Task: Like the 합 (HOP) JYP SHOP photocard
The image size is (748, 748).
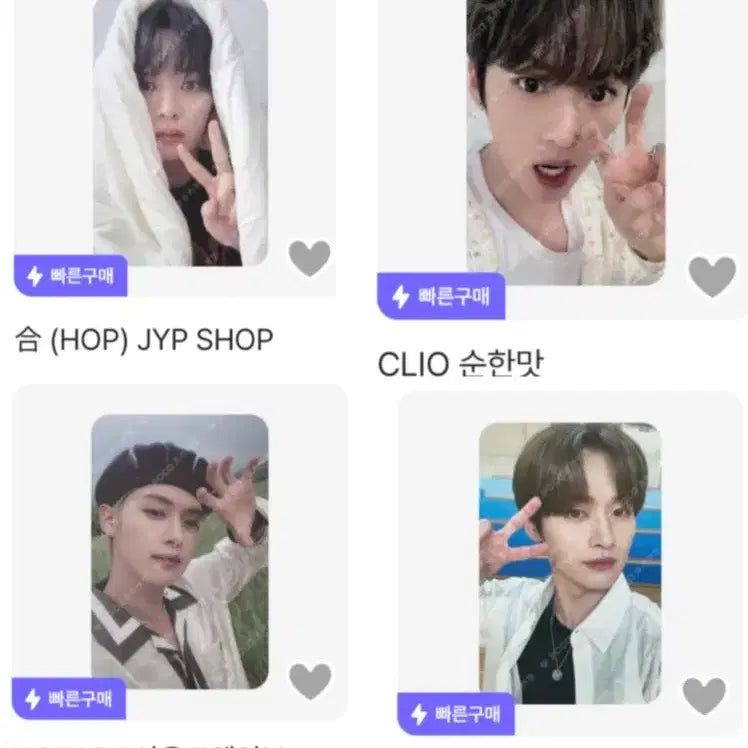Action: 309,258
